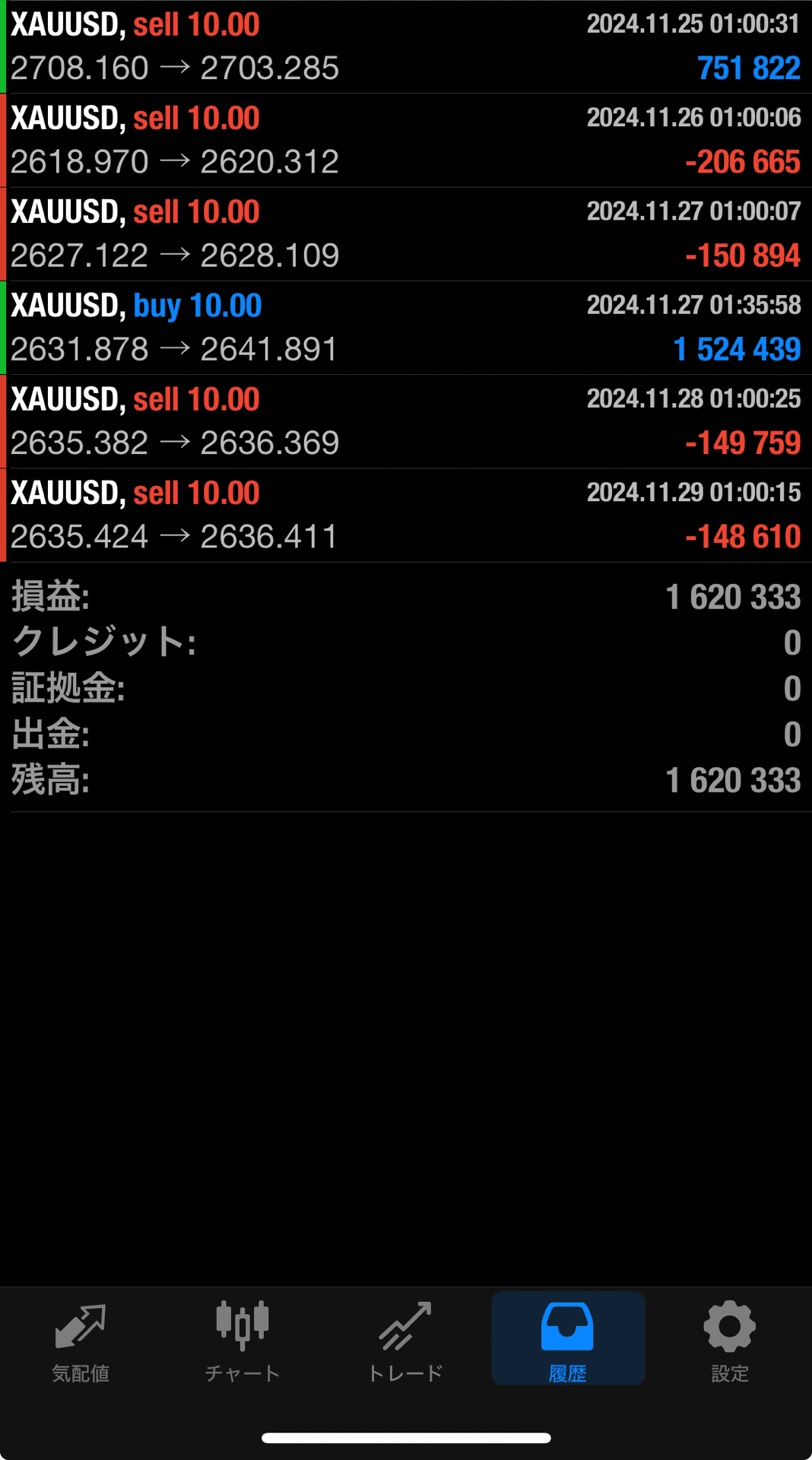Select the 履歴 history tab

(x=568, y=1340)
